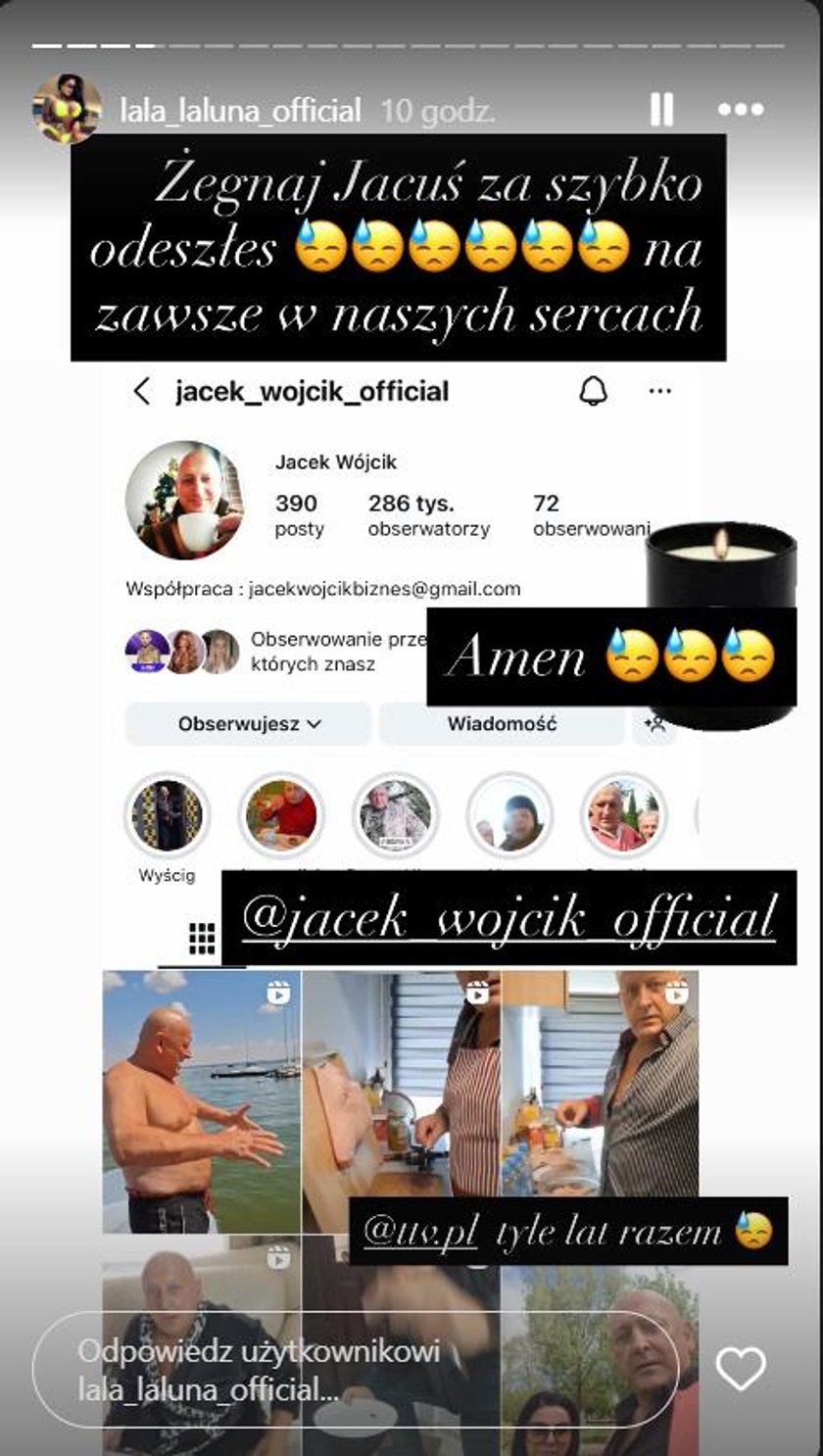
Task: Pause the story playback
Action: tap(662, 110)
